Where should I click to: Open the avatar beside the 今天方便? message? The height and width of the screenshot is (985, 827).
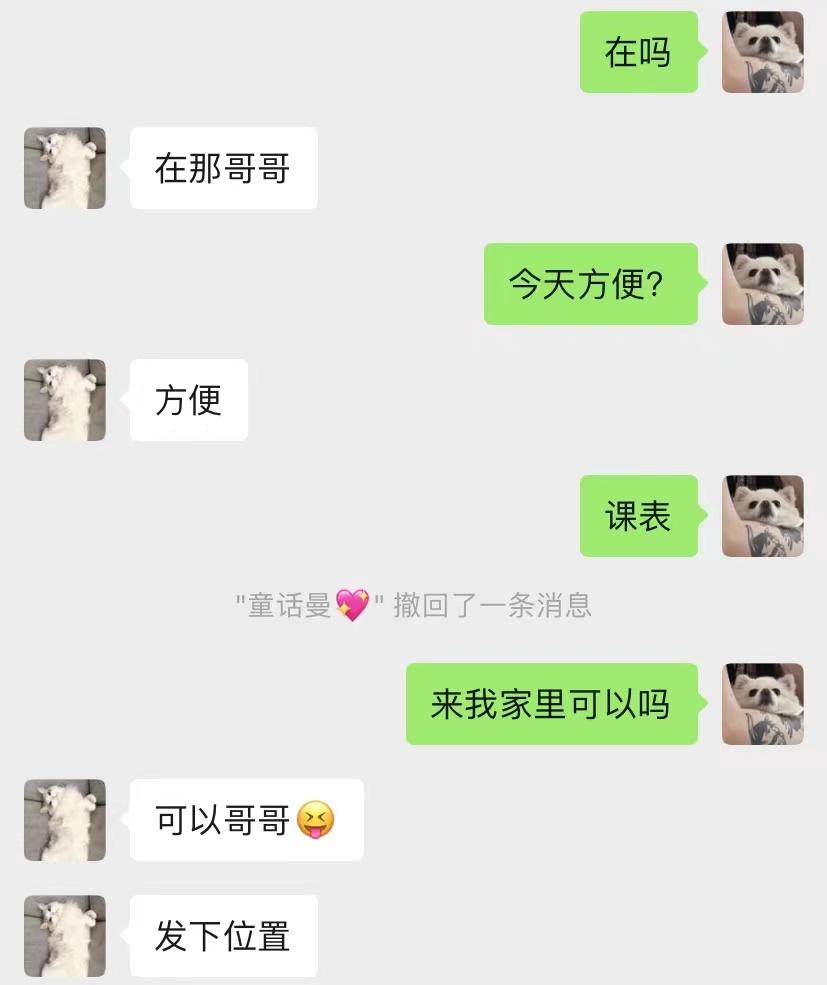pos(763,284)
